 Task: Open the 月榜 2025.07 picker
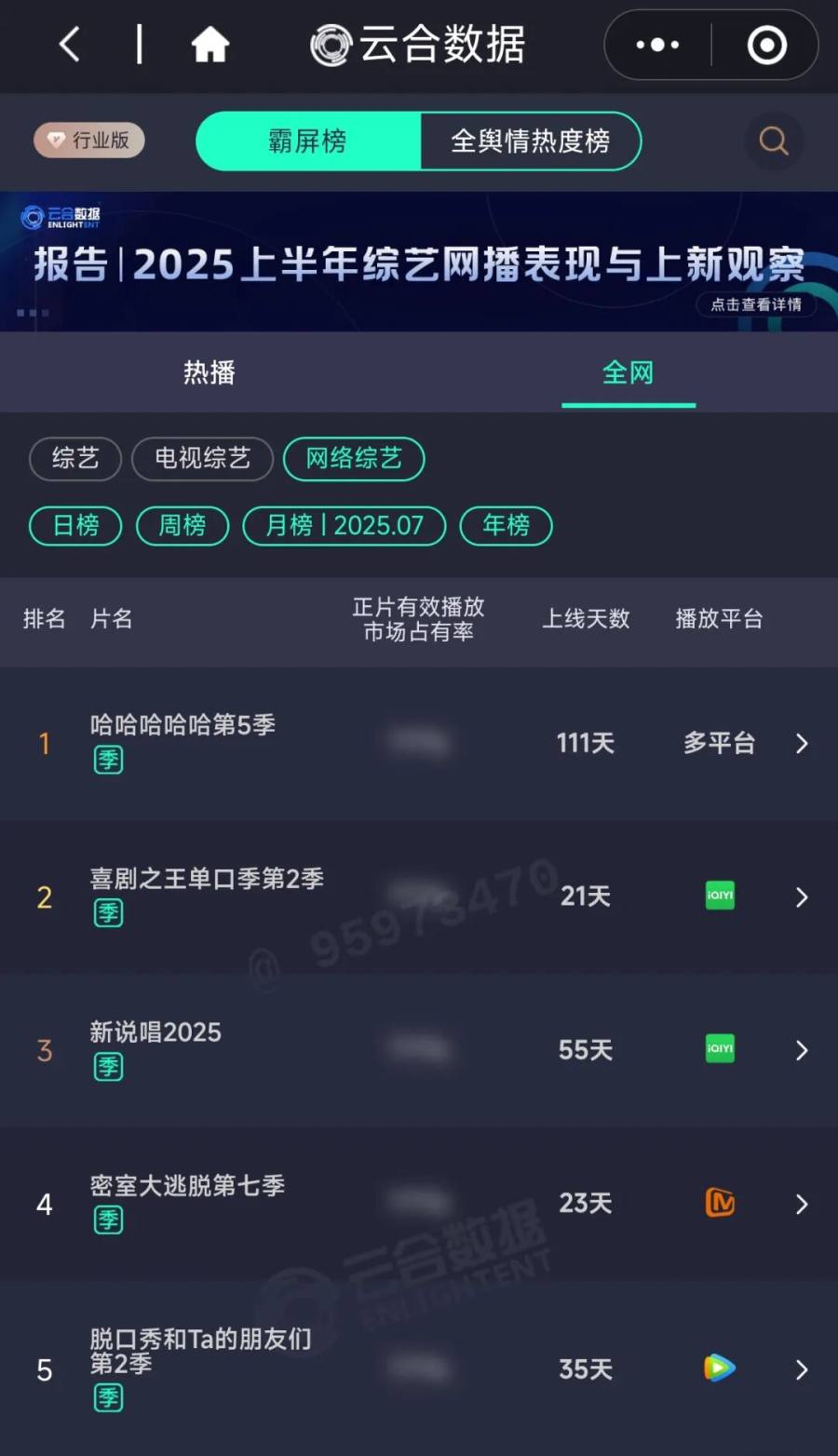(344, 526)
